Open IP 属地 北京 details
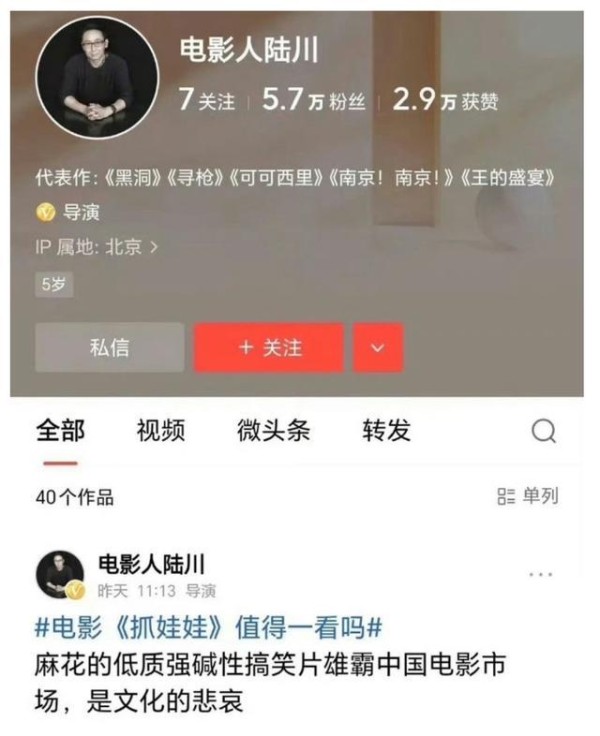This screenshot has width=600, height=736. click(97, 245)
